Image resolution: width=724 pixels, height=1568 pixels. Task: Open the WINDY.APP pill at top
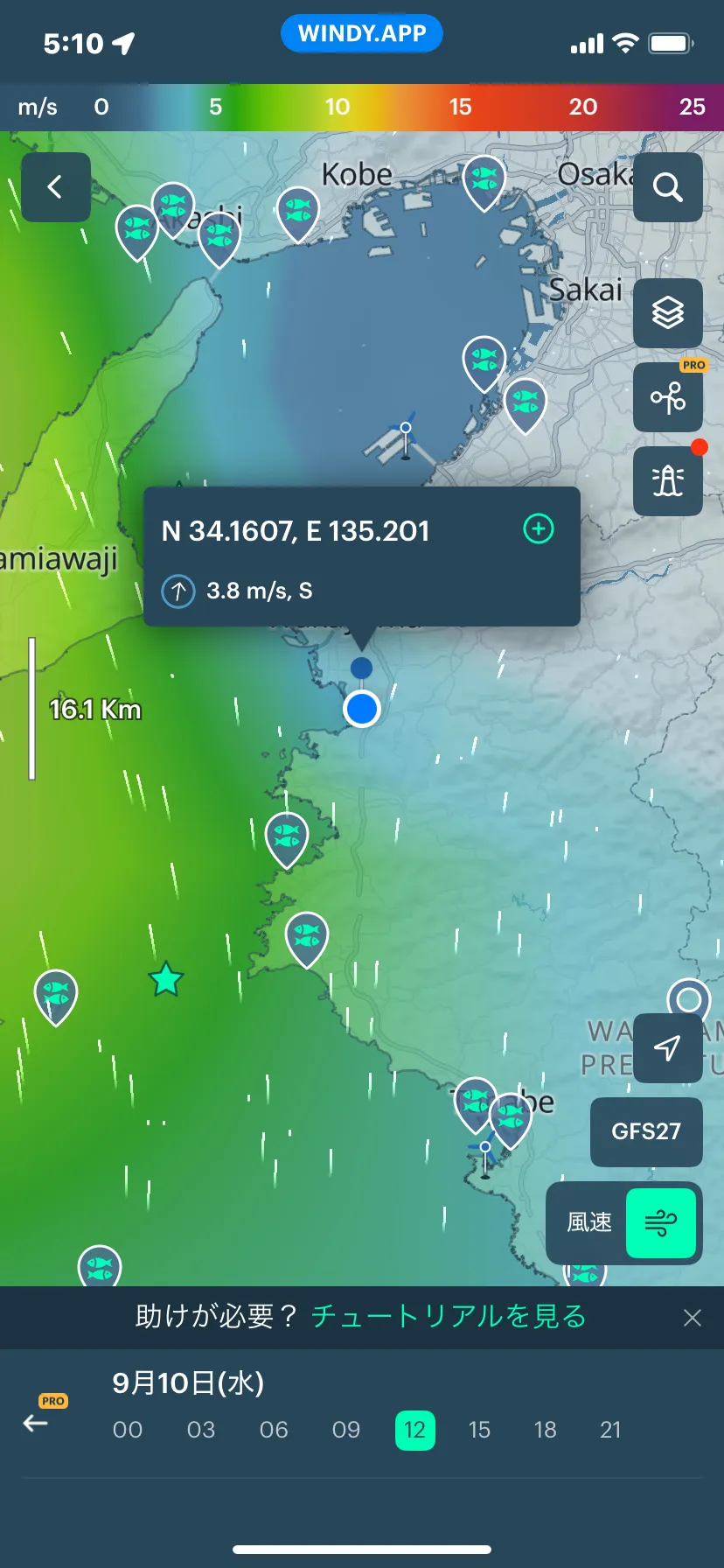pos(362,34)
